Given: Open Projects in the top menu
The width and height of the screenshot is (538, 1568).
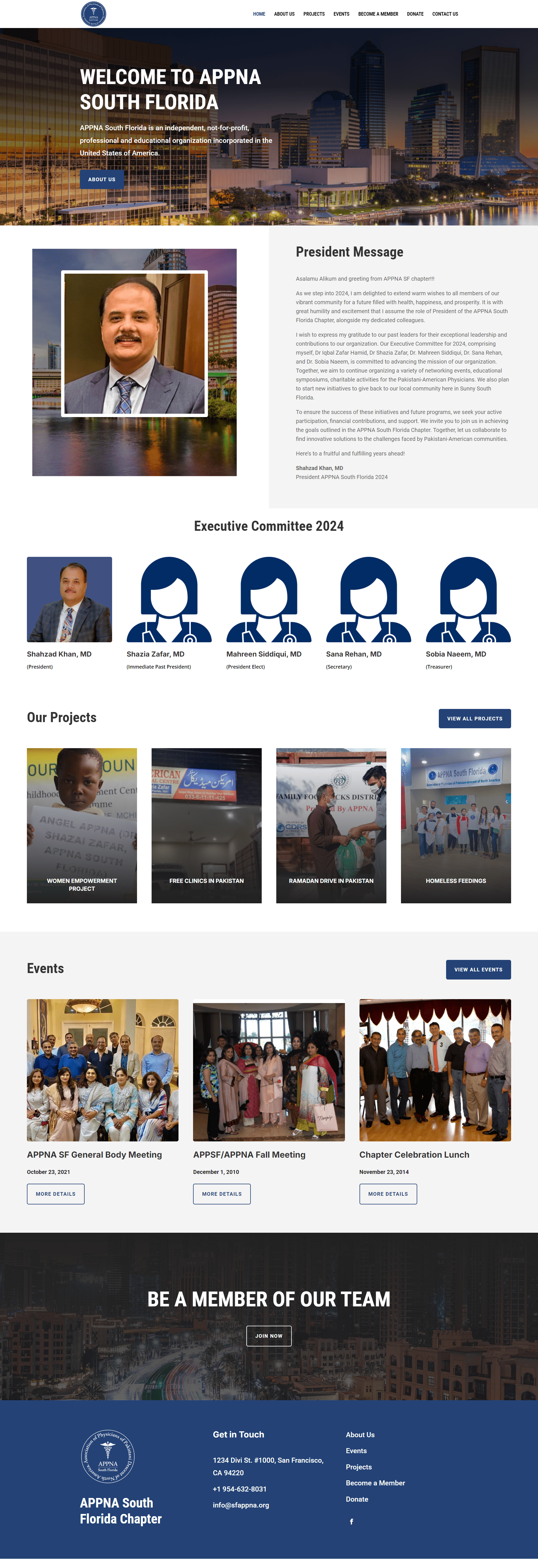Looking at the screenshot, I should pyautogui.click(x=314, y=14).
